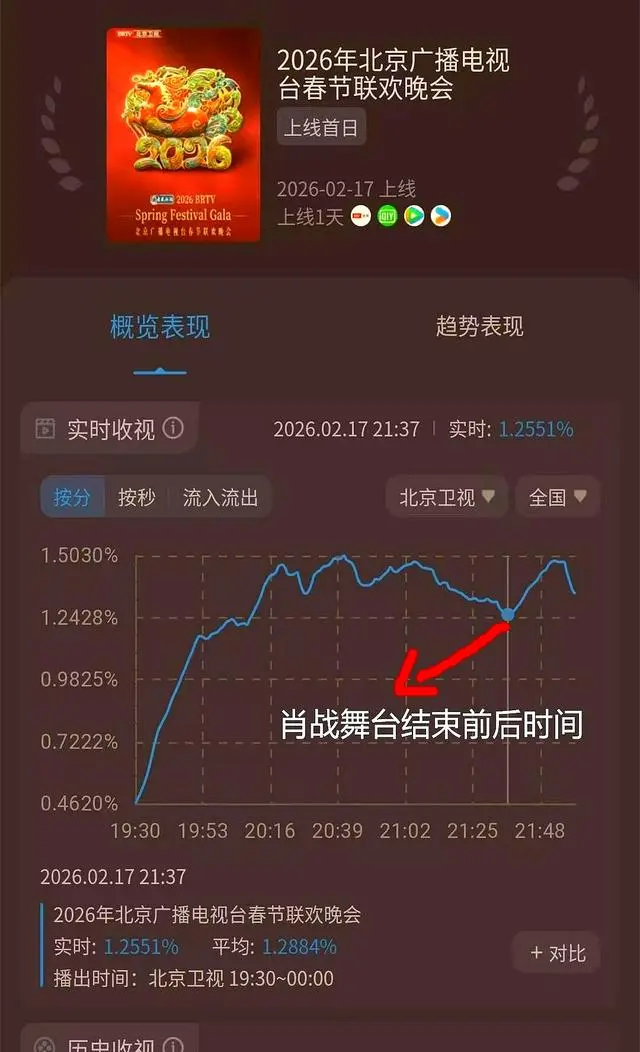The image size is (640, 1052).
Task: Open the 北京卫视 channel dropdown
Action: click(447, 497)
